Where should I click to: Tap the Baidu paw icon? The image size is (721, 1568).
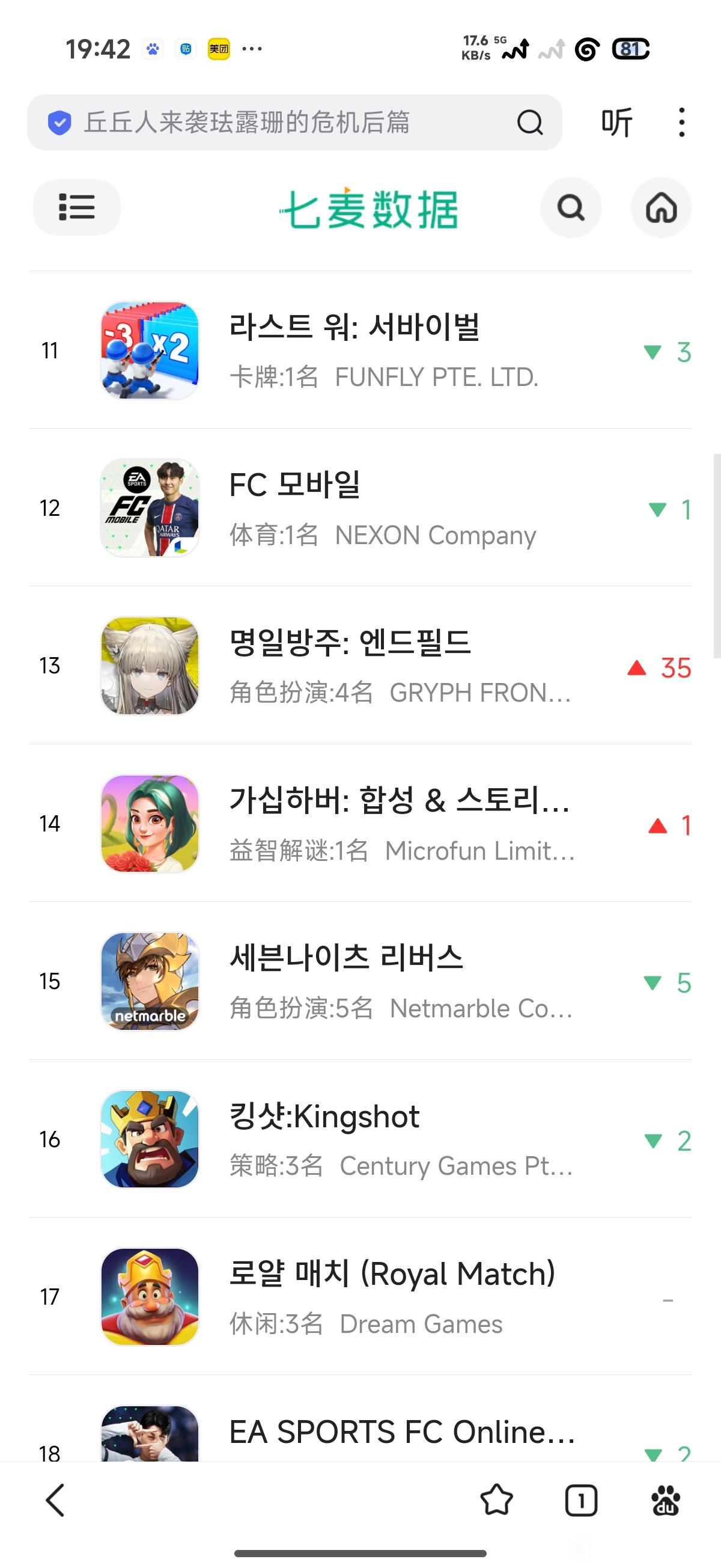pyautogui.click(x=666, y=1500)
